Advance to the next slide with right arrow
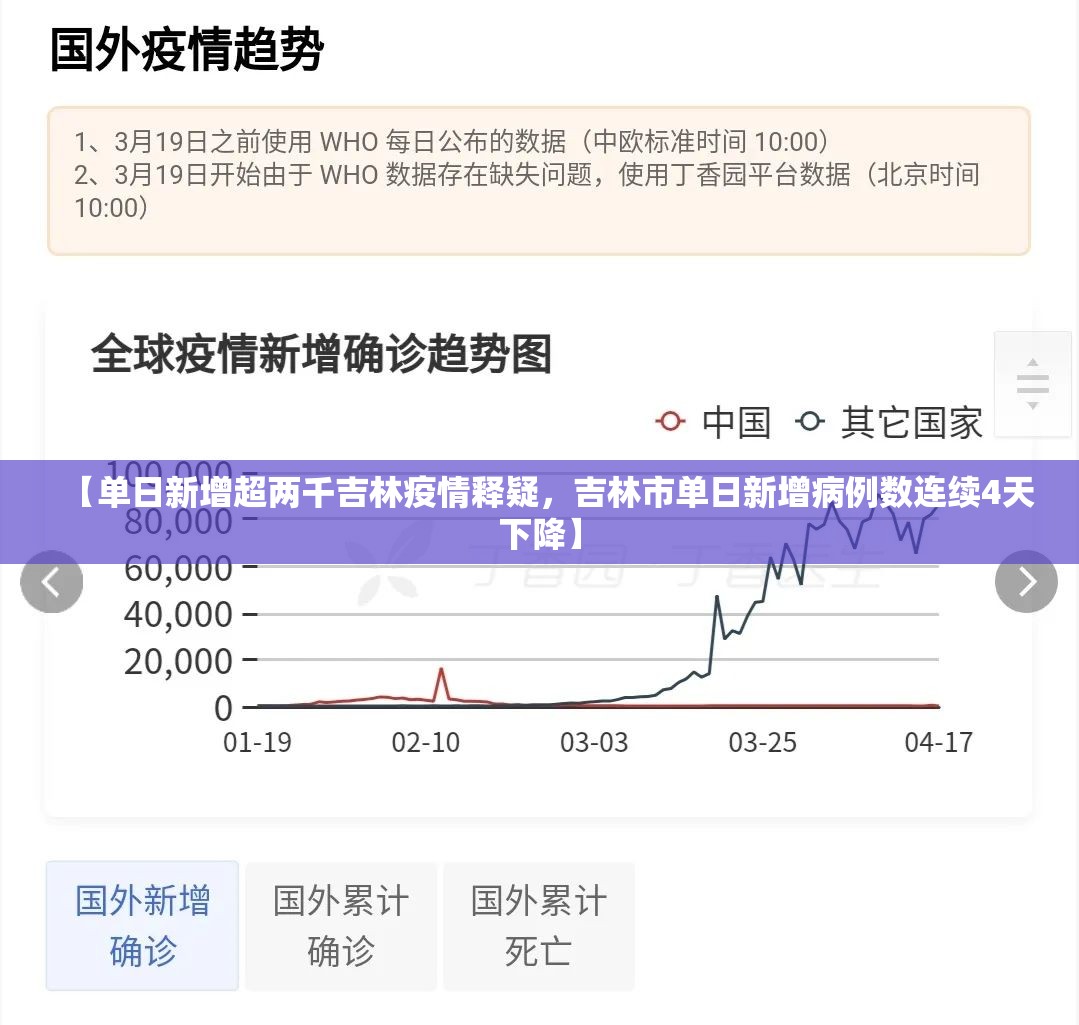Screen dimensions: 1079x1025 1026,581
